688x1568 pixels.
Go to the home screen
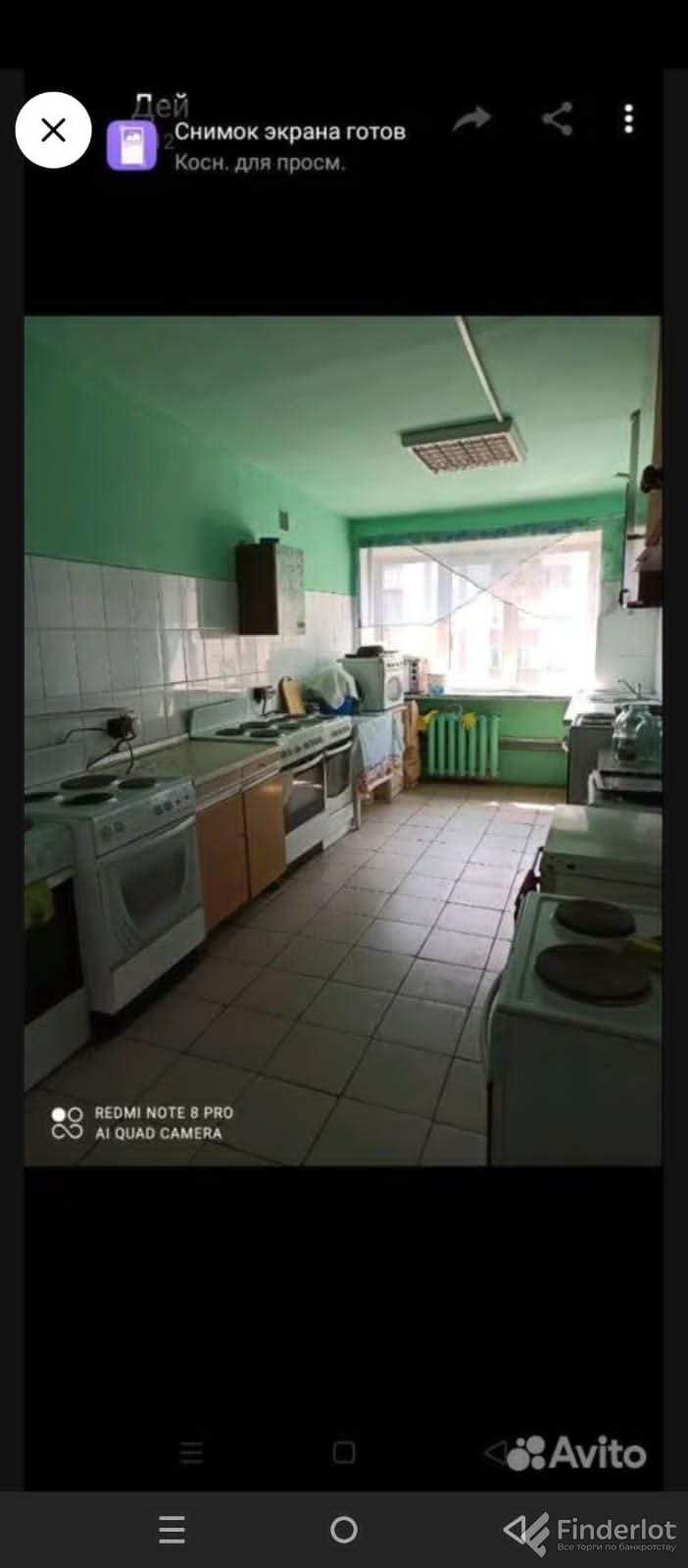click(x=344, y=1530)
